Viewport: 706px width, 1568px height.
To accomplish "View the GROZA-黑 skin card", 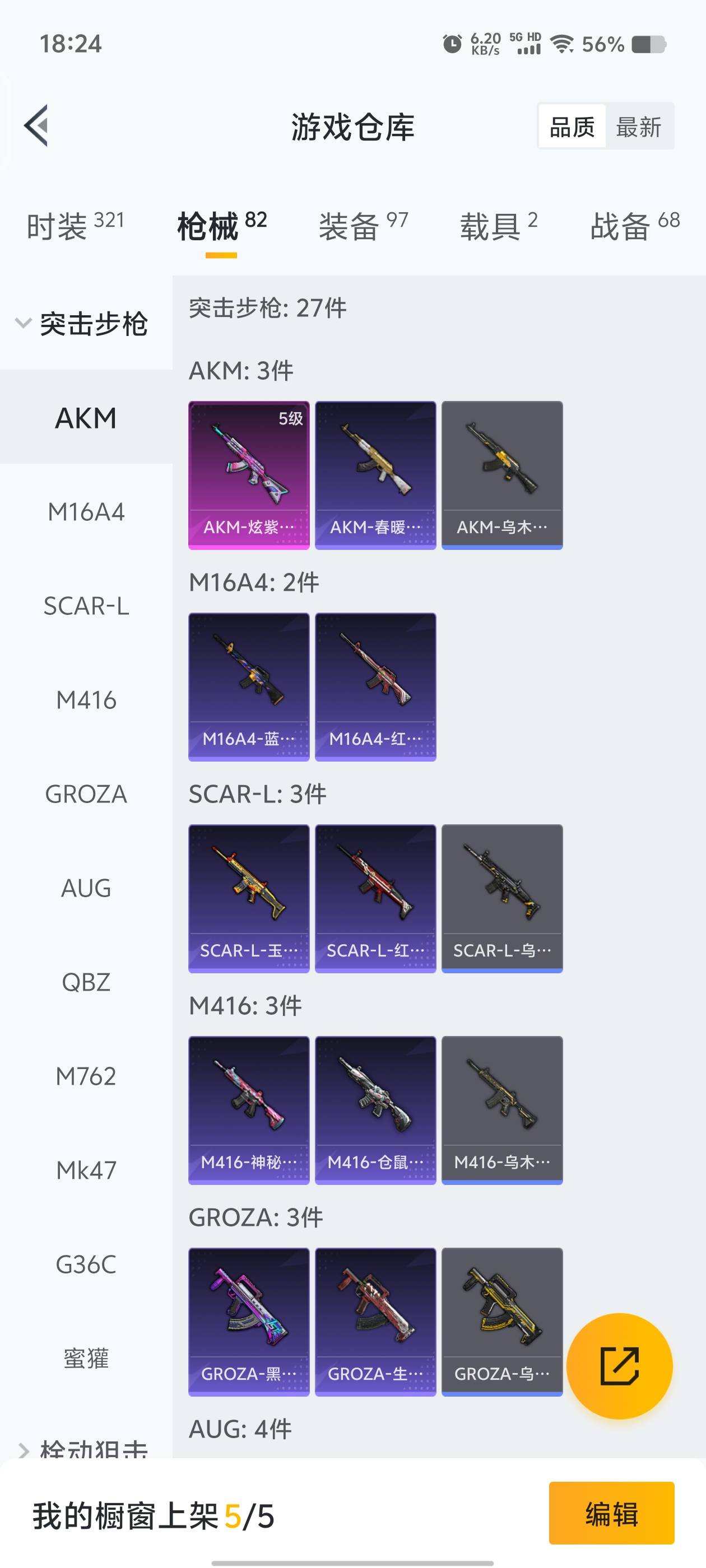I will point(249,1322).
